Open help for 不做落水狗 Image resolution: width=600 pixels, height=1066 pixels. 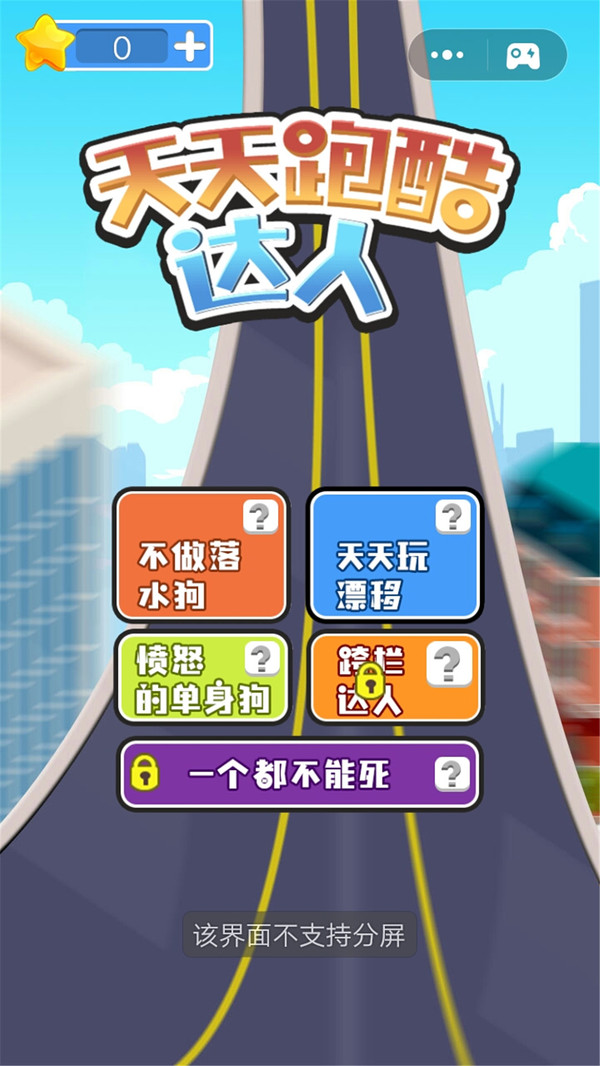tap(259, 517)
